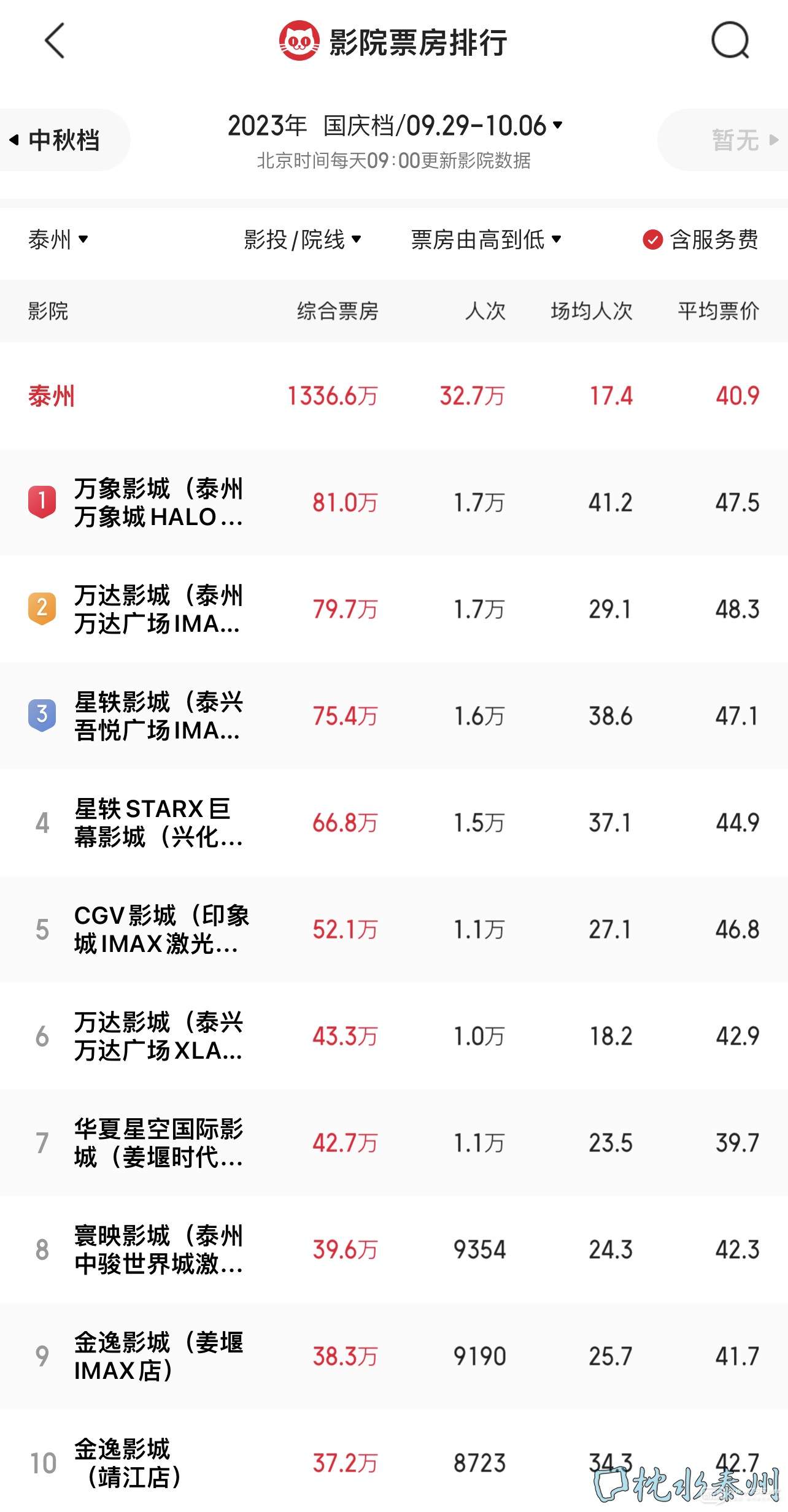Image resolution: width=788 pixels, height=1512 pixels.
Task: Open the 国庆档 date range picker
Action: pyautogui.click(x=394, y=126)
